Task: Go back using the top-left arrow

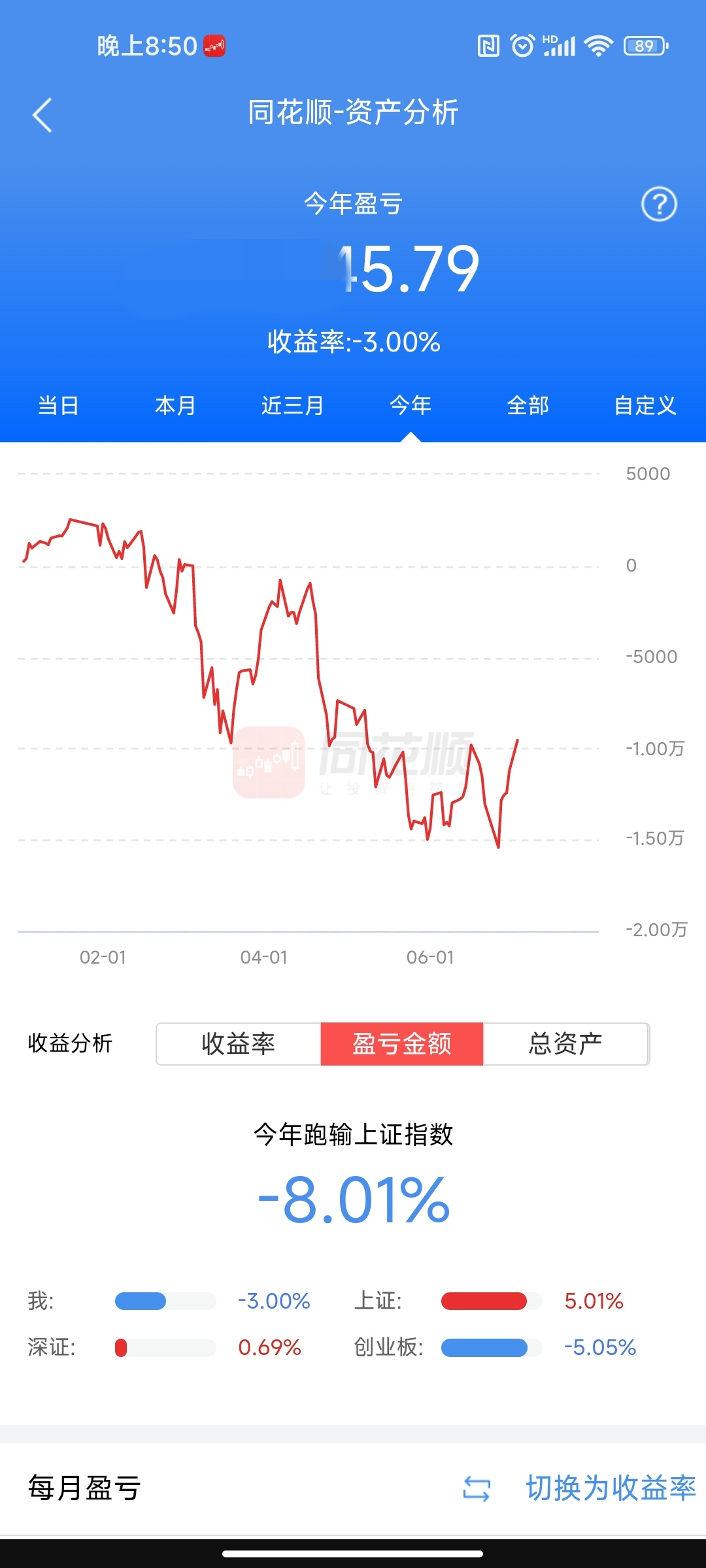Action: (42, 116)
